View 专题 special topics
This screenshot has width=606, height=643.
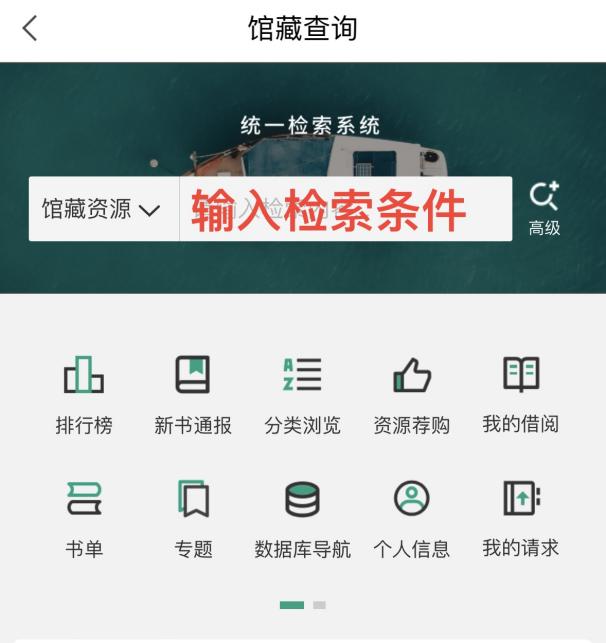pos(193,518)
